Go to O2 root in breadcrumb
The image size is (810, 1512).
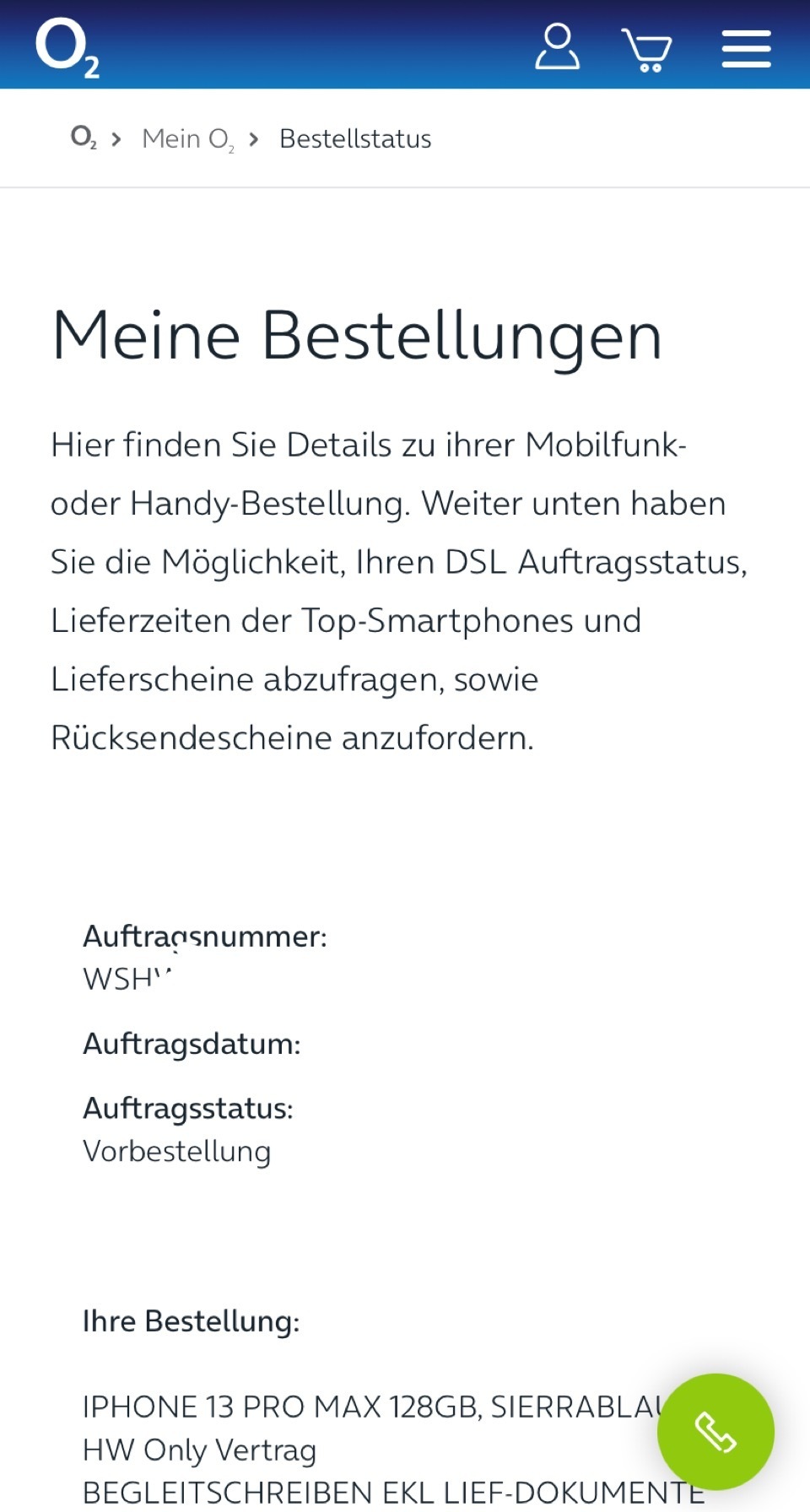click(84, 138)
